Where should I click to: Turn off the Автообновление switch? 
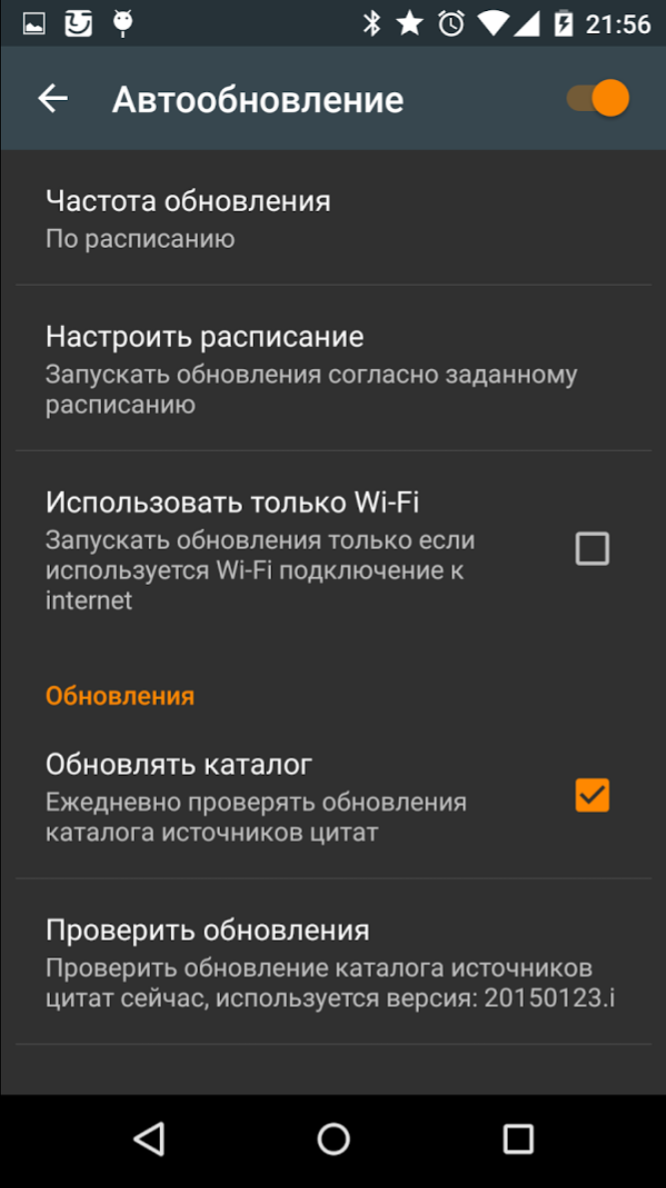(598, 98)
